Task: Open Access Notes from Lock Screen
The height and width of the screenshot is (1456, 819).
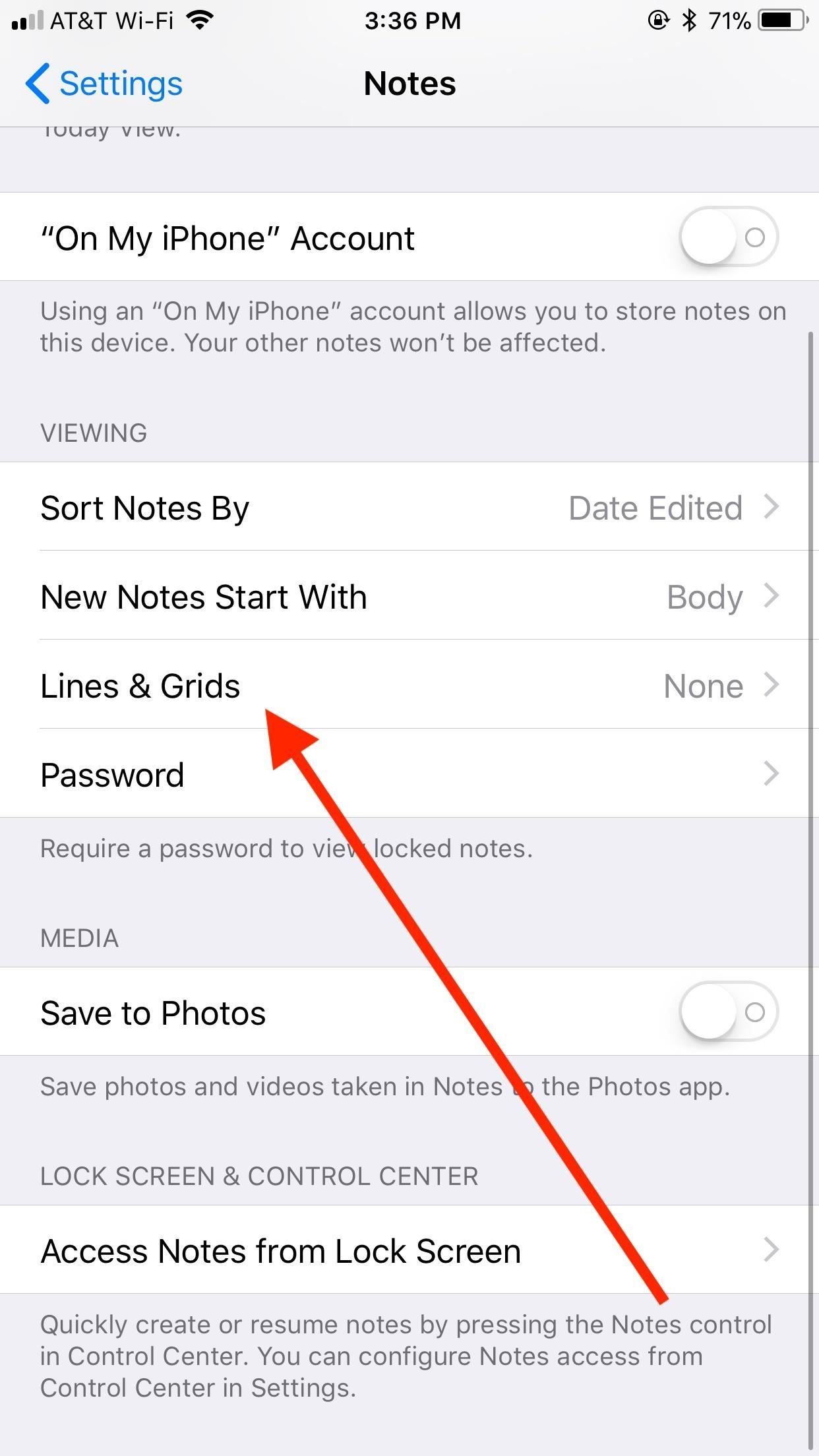Action: pos(409,1250)
